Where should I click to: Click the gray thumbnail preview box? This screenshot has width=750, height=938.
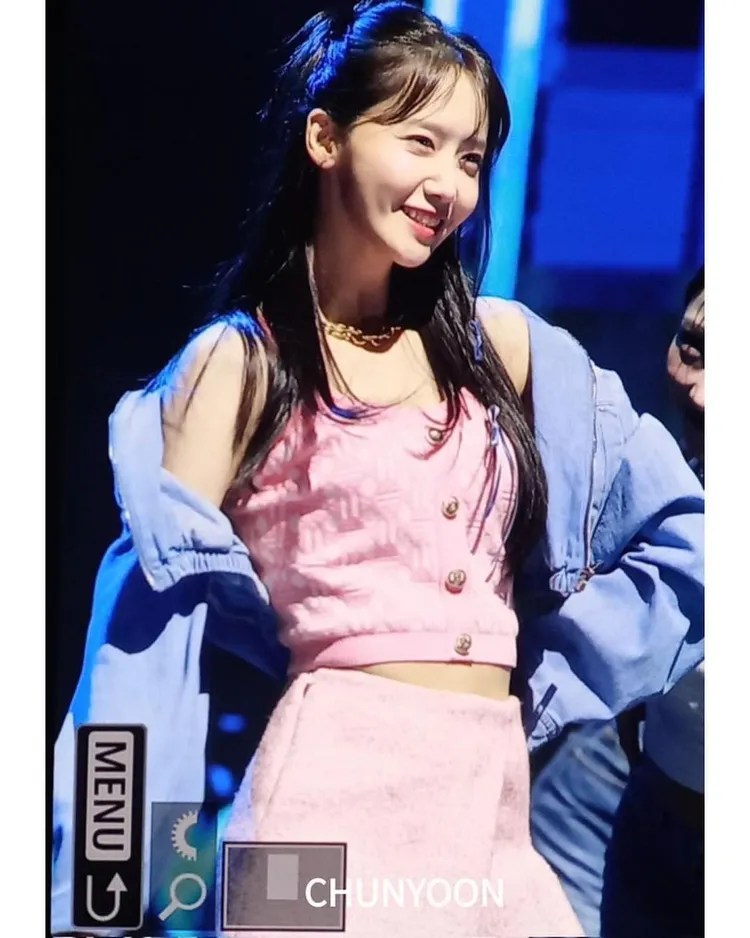(x=285, y=887)
